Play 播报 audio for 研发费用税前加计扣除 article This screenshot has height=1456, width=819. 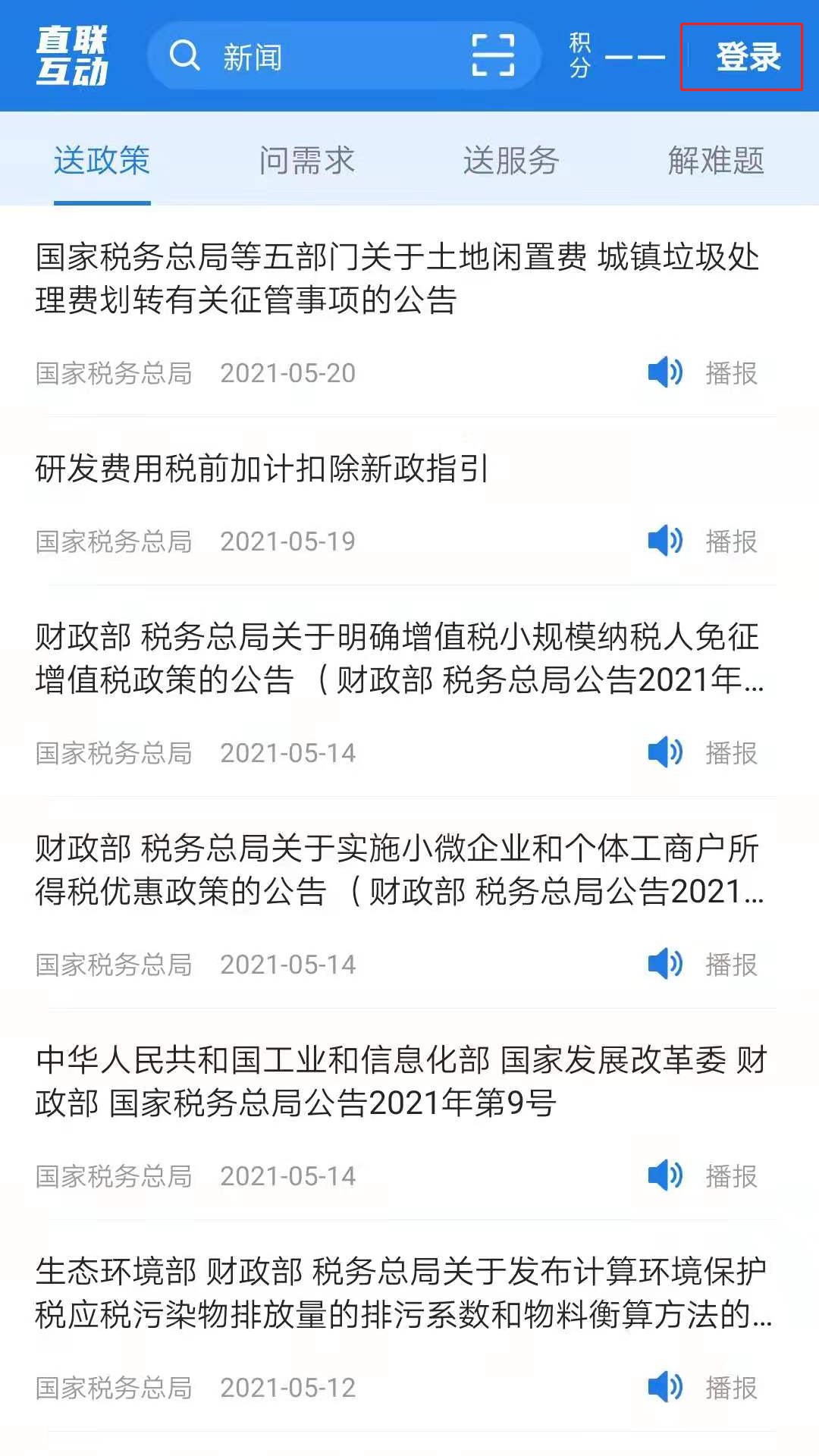point(702,541)
